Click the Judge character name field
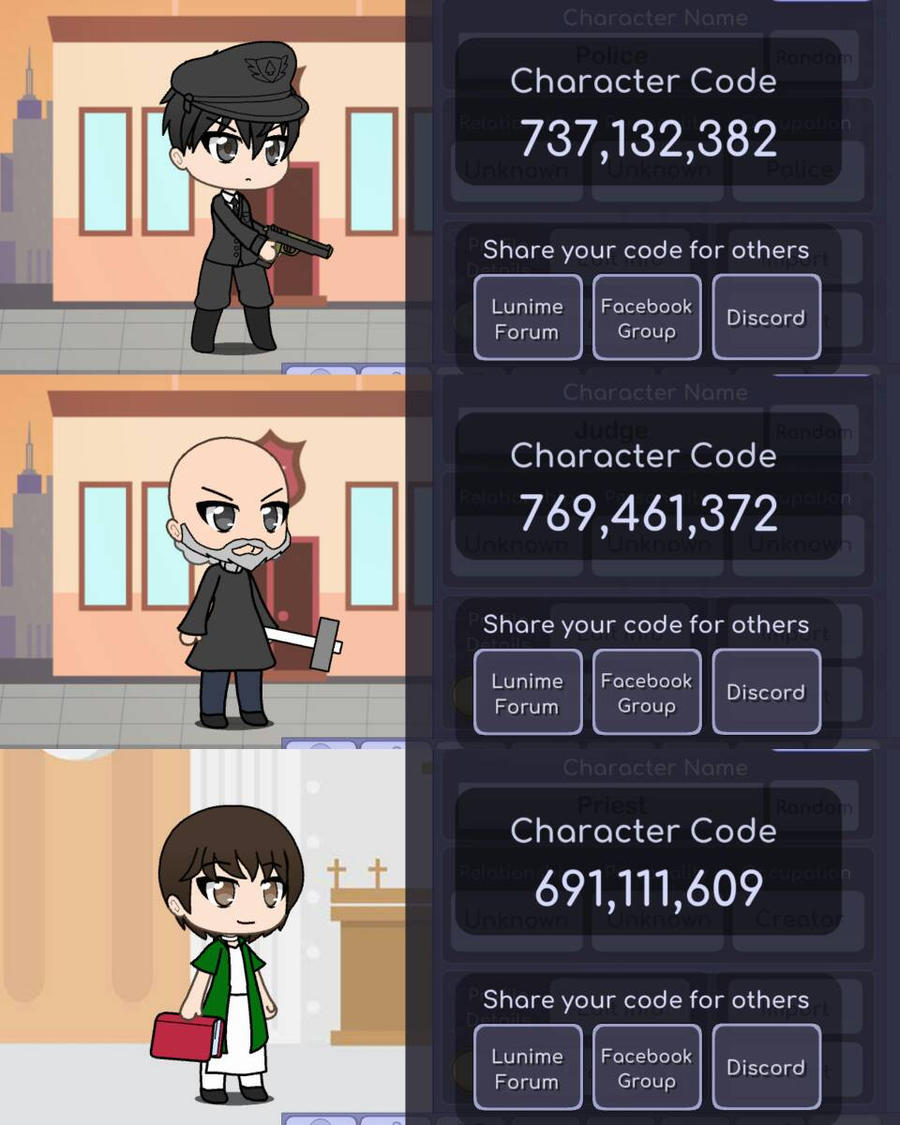This screenshot has width=900, height=1125. [612, 430]
